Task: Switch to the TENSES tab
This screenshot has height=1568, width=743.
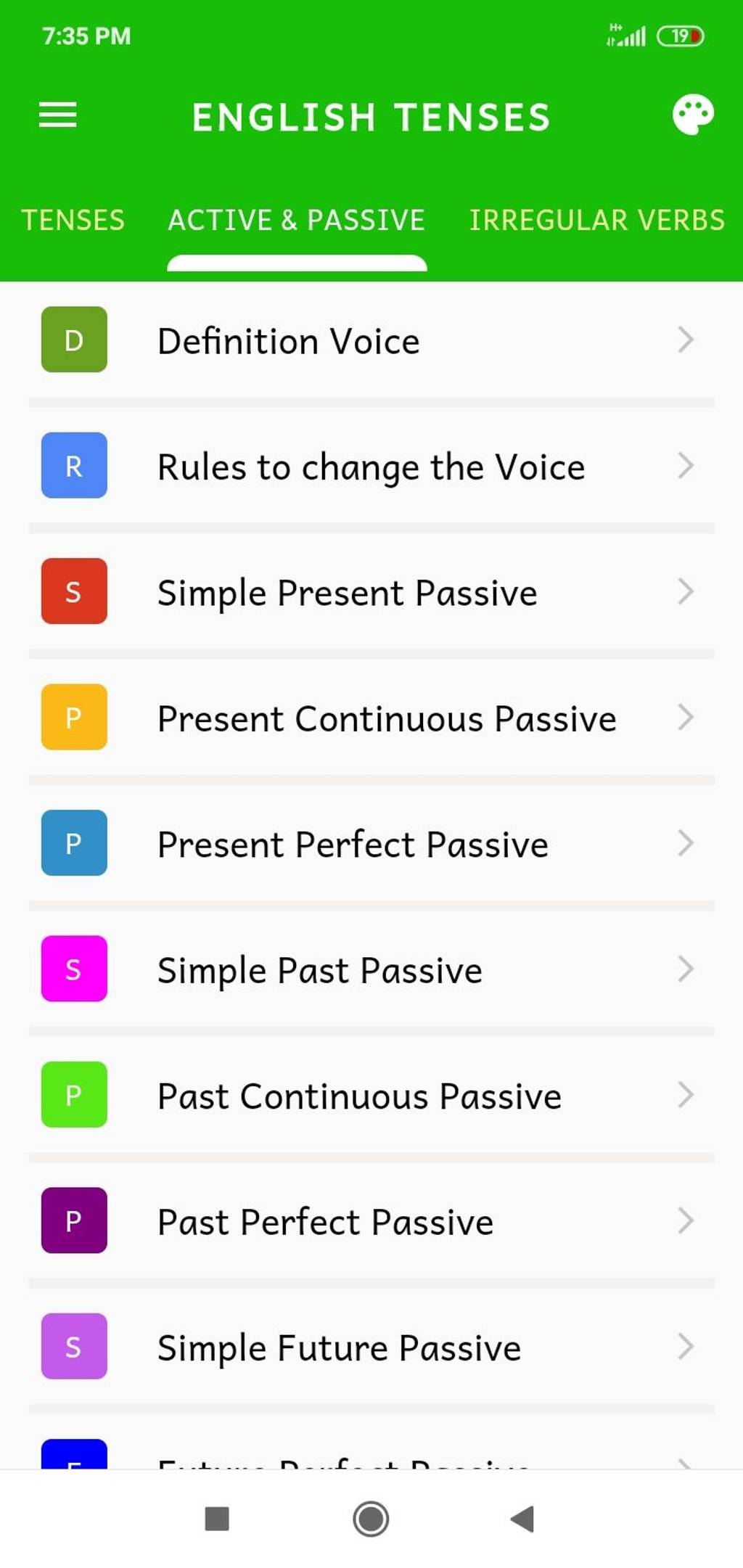Action: [x=73, y=220]
